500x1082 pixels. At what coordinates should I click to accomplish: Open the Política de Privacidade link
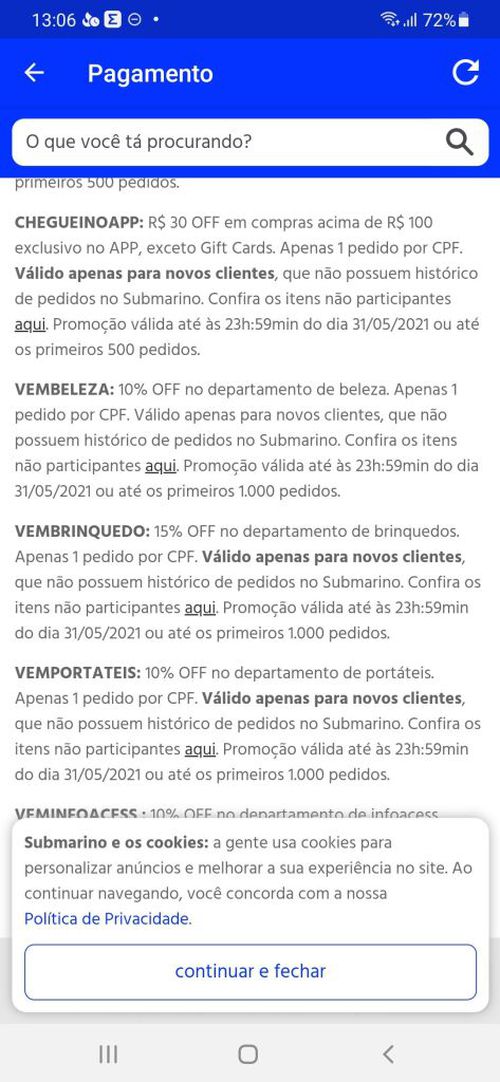108,919
